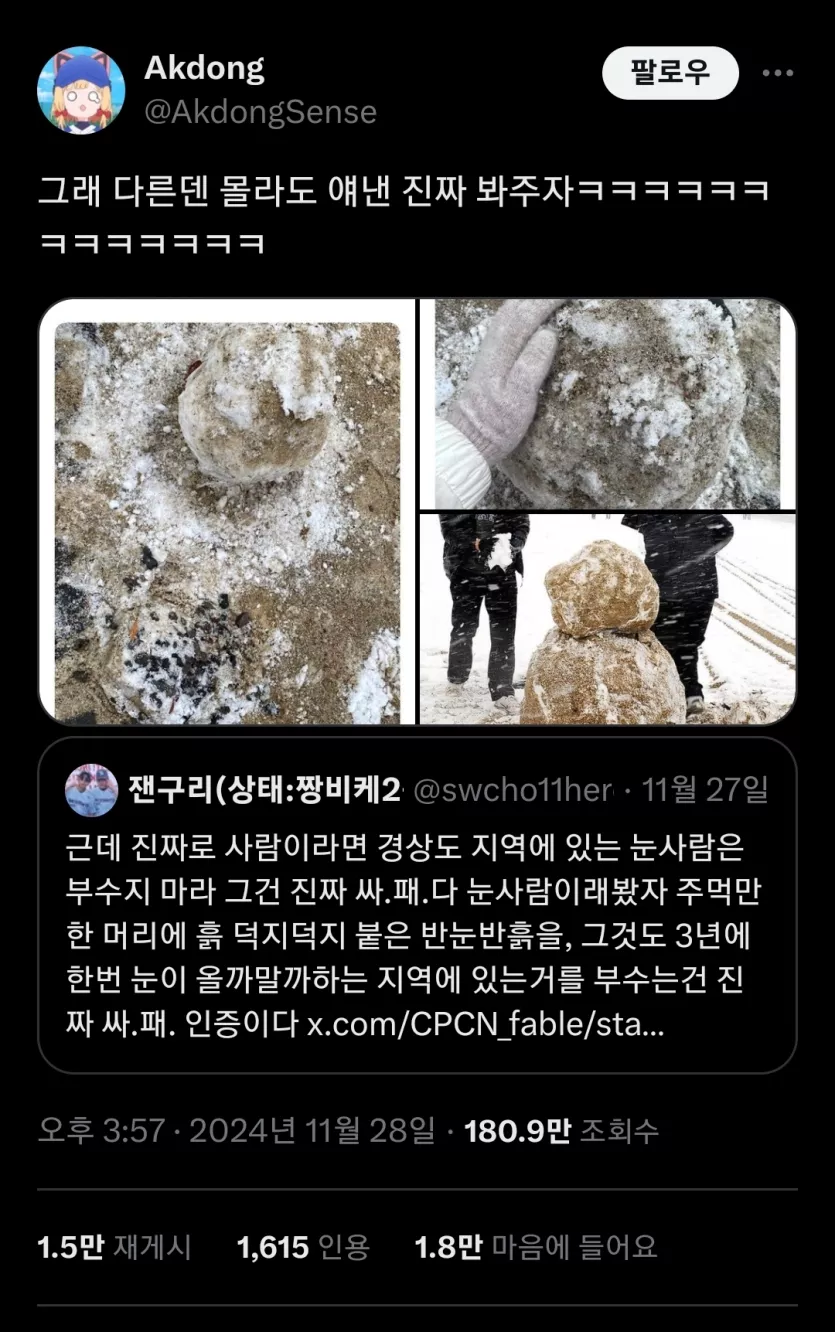Screen dimensions: 835x1332
Task: Open Akdong's profile avatar
Action: 81,90
